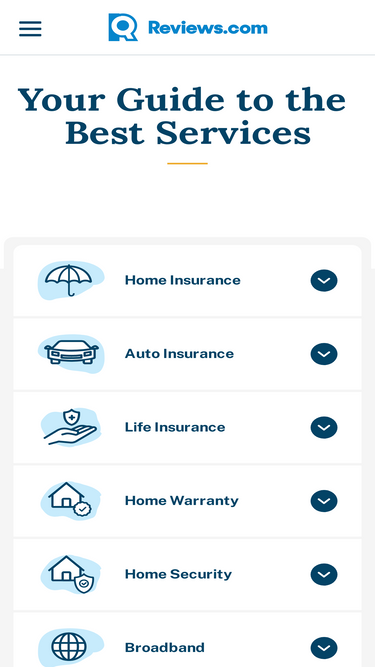Expand the Home Security section
Image resolution: width=375 pixels, height=667 pixels.
(x=324, y=574)
